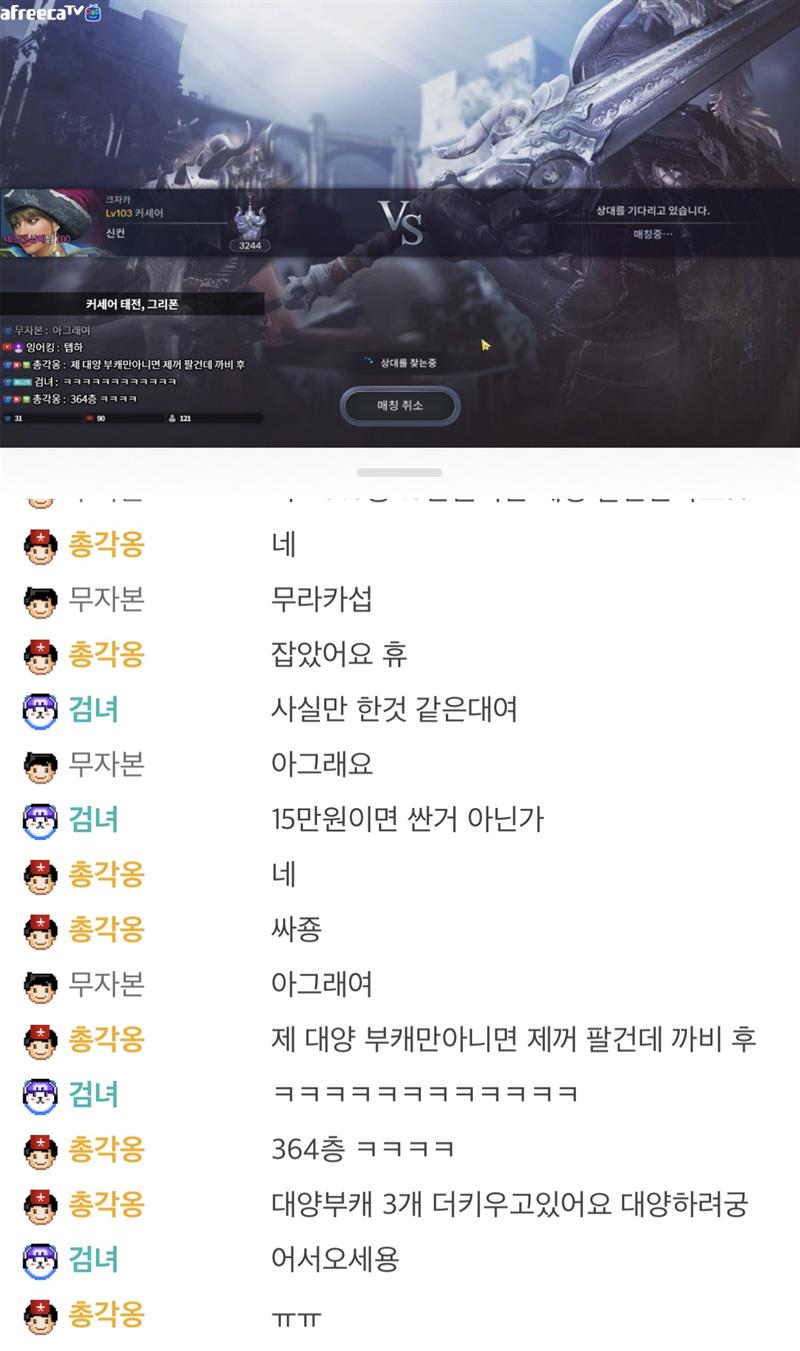Open 총각옹's profile from the '잡았어요 휴' message

[105, 655]
